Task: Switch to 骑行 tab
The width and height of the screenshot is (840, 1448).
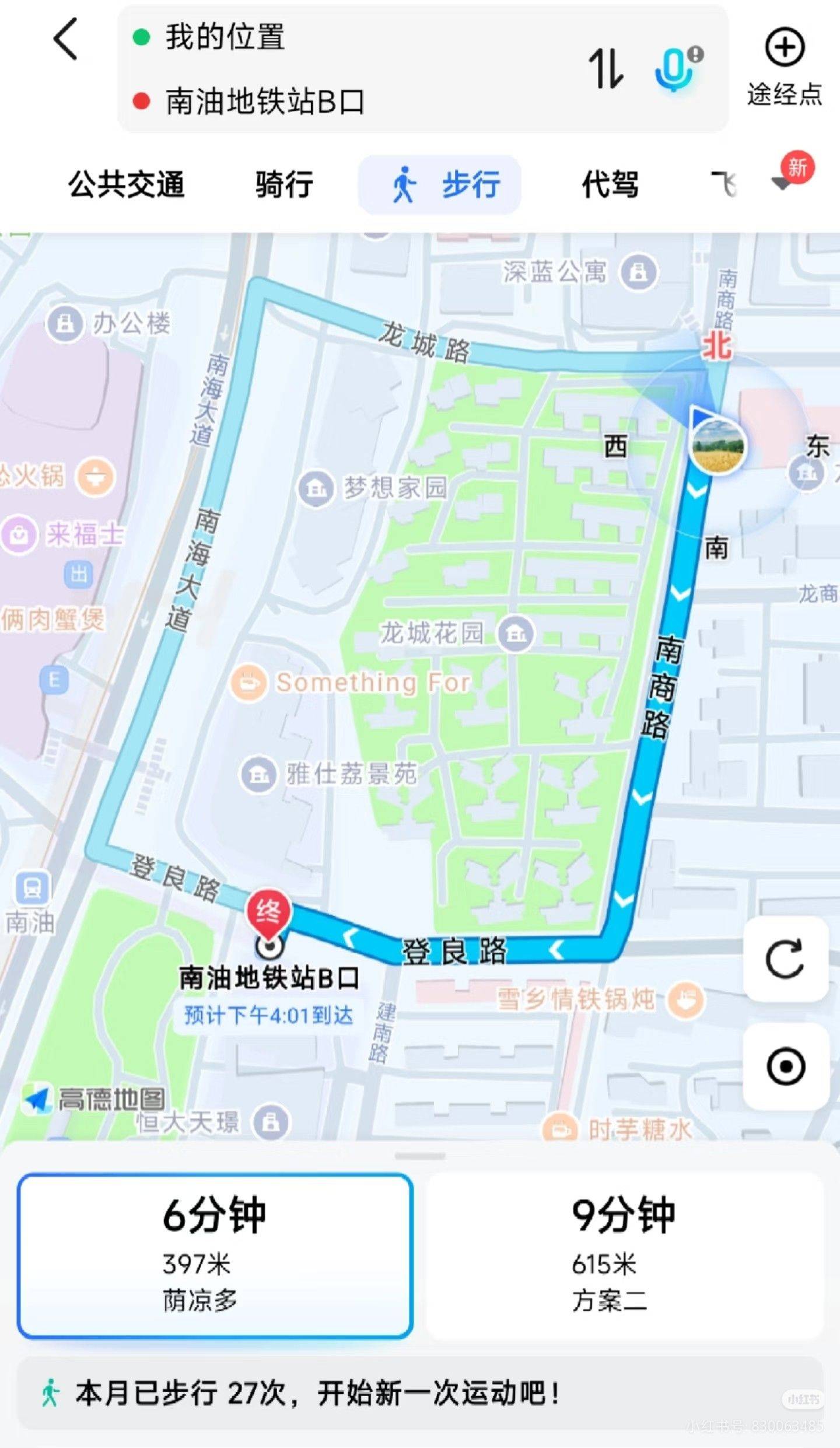Action: pos(284,184)
